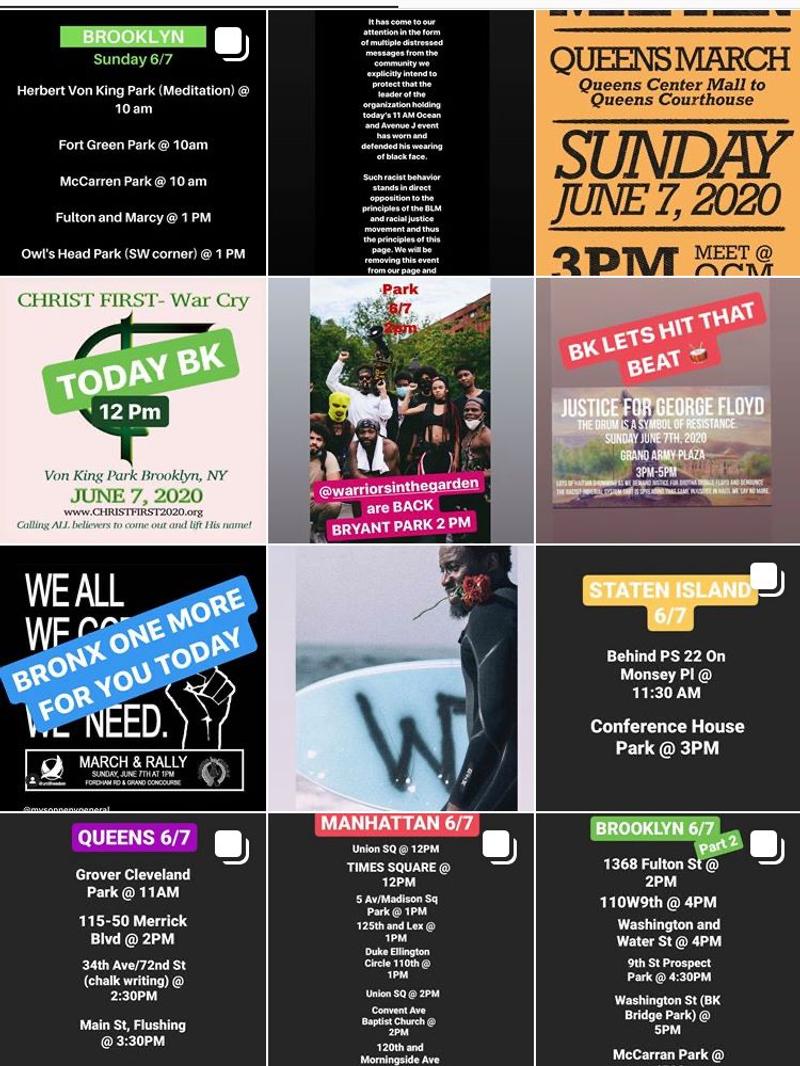800x1066 pixels.
Task: Open the black-text statement post about black face
Action: coord(401,142)
